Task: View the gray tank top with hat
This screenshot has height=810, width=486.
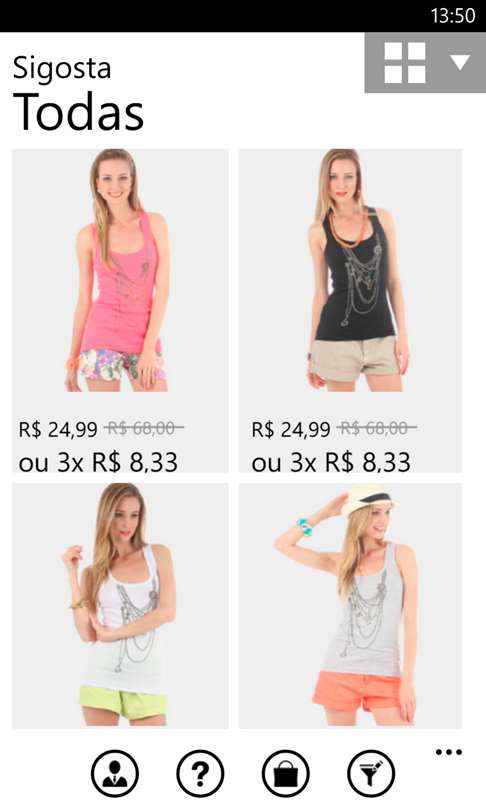Action: tap(350, 605)
